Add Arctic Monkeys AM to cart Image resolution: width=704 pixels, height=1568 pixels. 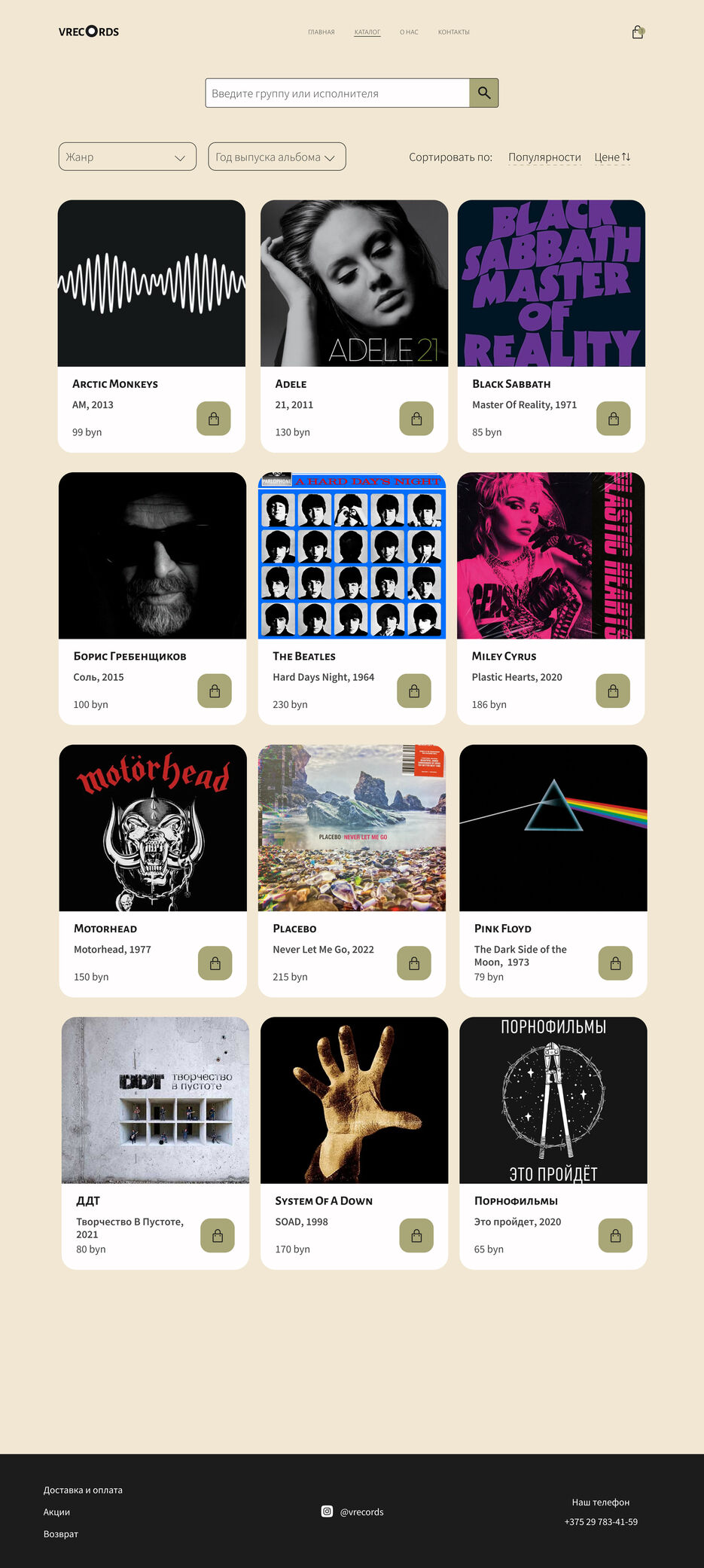coord(214,419)
